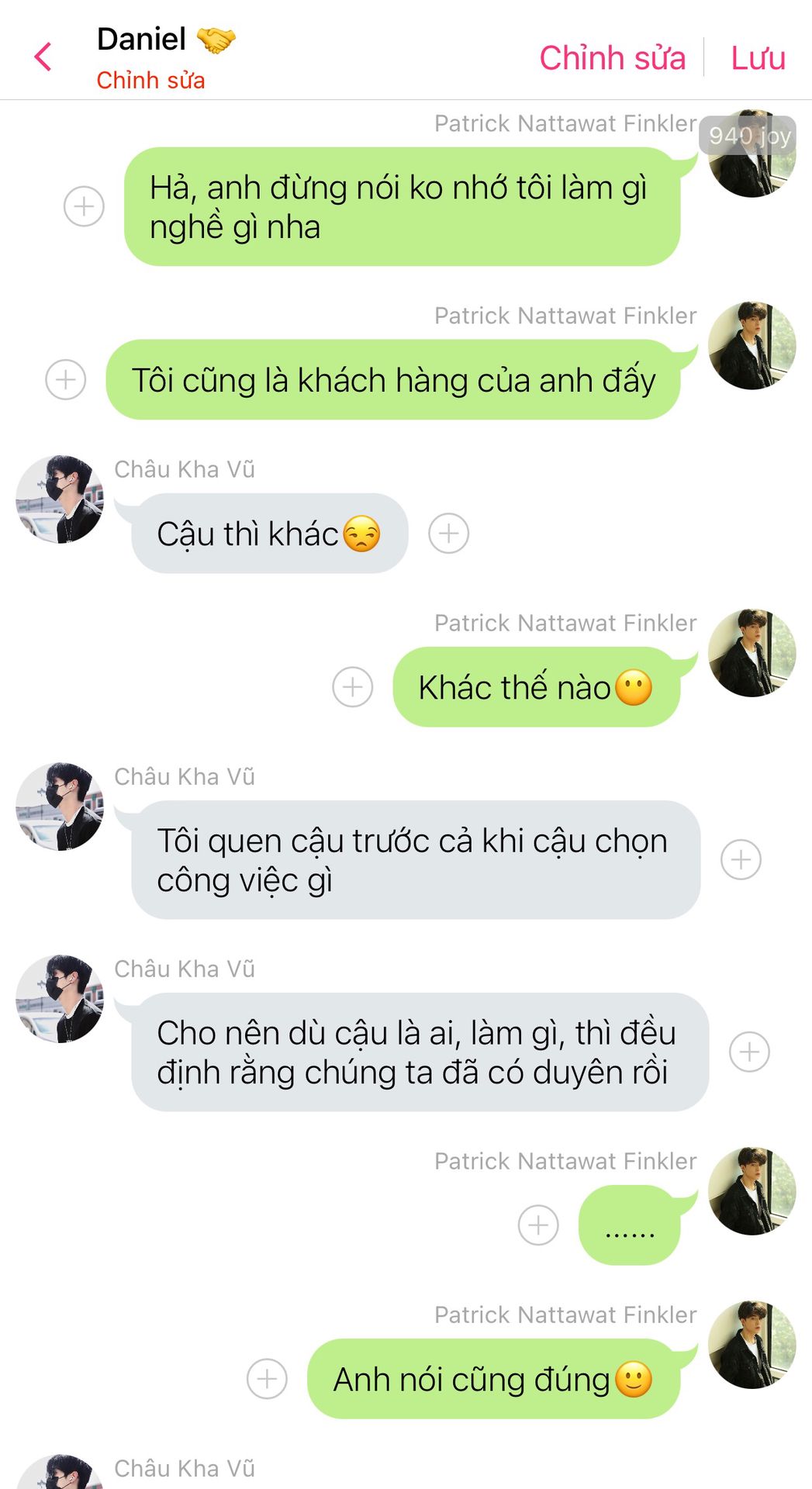Image resolution: width=812 pixels, height=1489 pixels.
Task: Tap plus beside "Tôi cũng là khách hàng" message
Action: click(x=66, y=380)
